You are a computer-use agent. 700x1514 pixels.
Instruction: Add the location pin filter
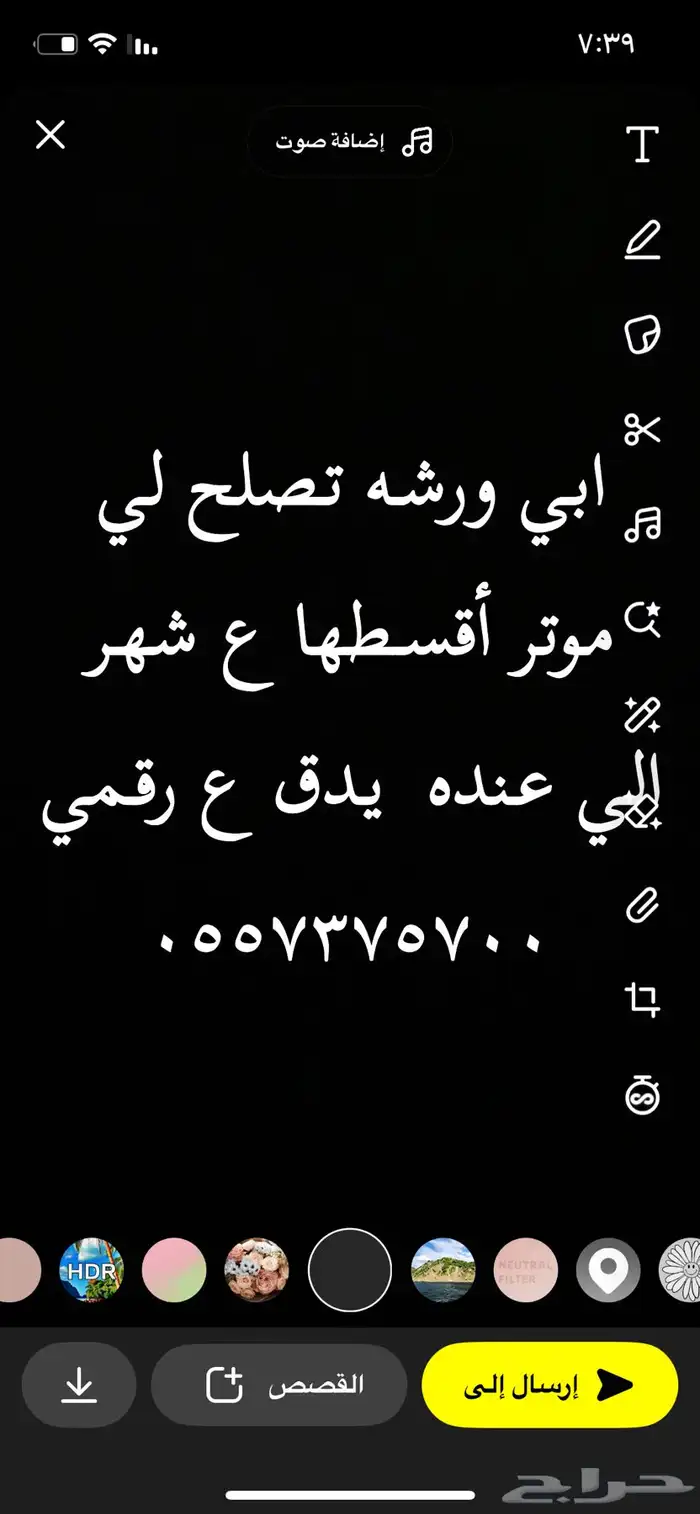[x=608, y=1270]
